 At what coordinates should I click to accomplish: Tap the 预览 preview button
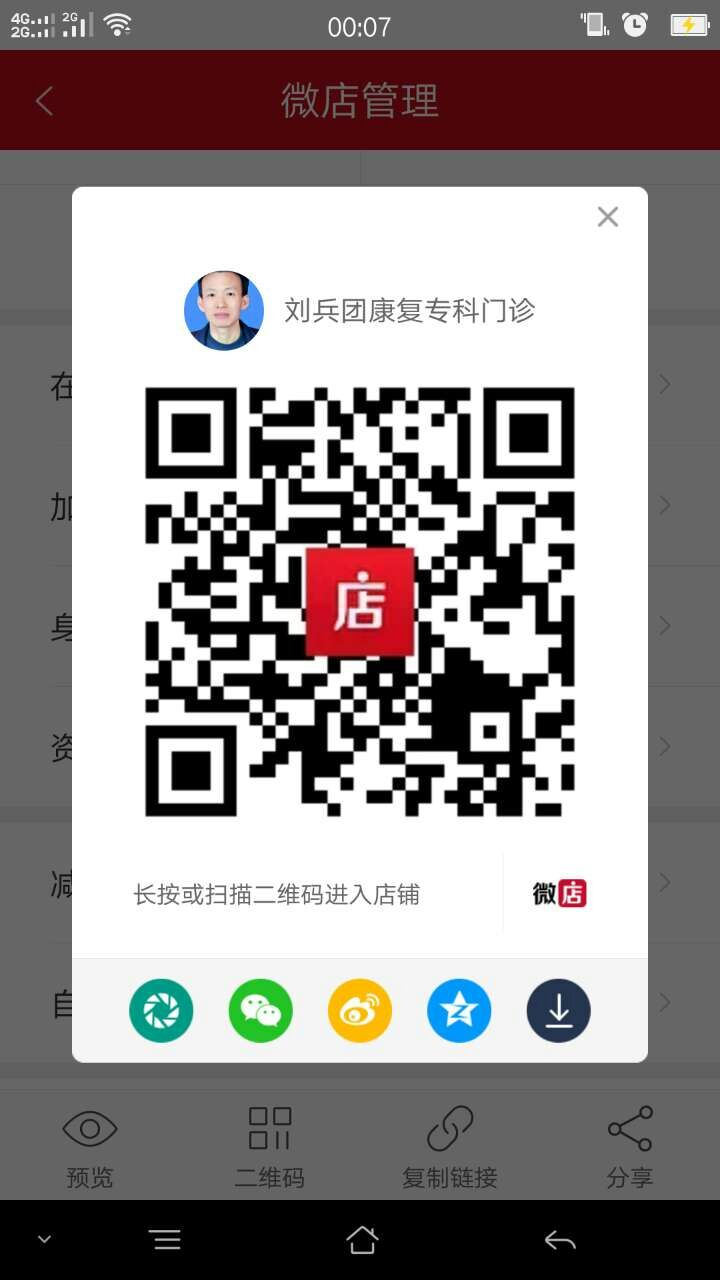click(x=90, y=1147)
